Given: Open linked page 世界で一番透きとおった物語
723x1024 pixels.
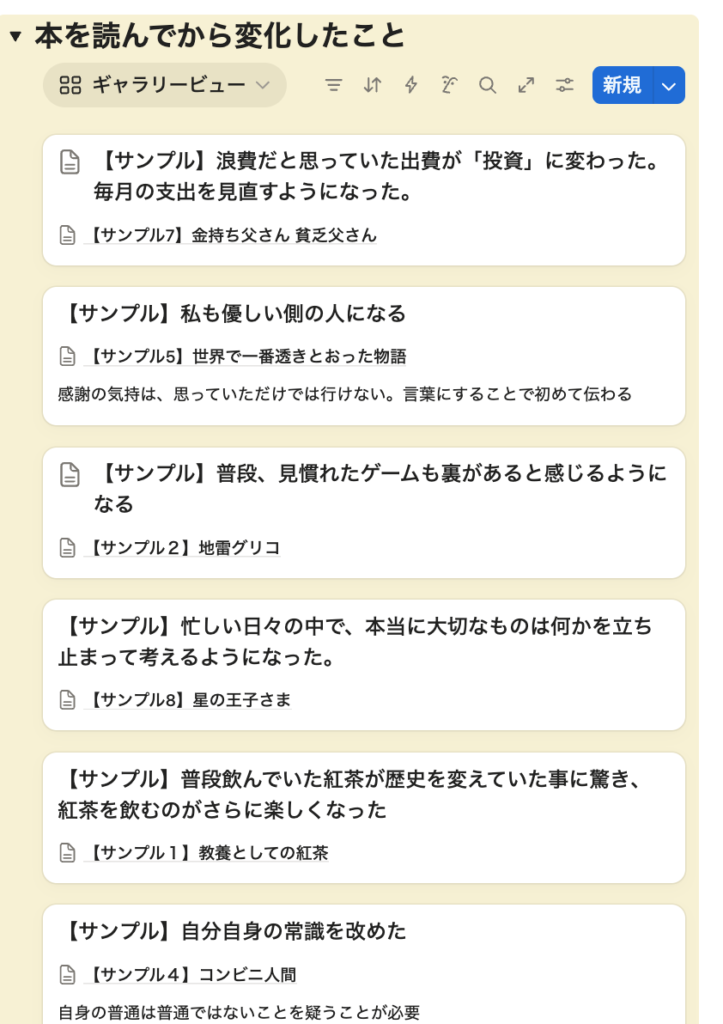Looking at the screenshot, I should click(246, 357).
